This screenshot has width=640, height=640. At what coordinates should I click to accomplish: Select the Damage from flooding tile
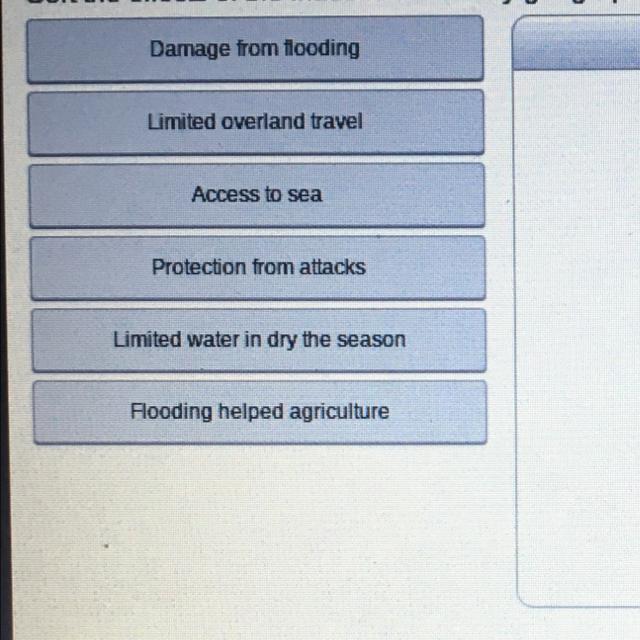[x=255, y=48]
